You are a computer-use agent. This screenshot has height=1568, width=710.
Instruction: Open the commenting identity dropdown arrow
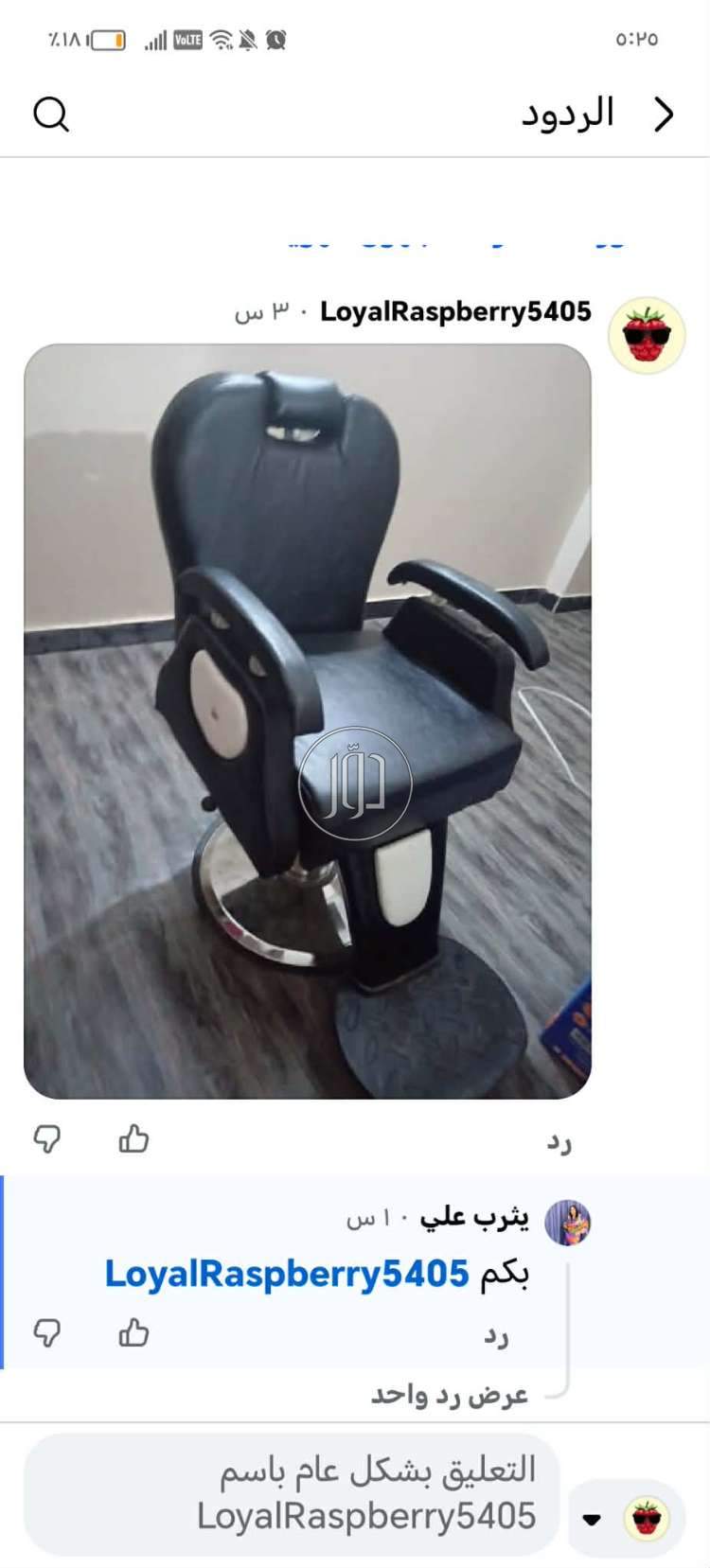click(x=592, y=1520)
